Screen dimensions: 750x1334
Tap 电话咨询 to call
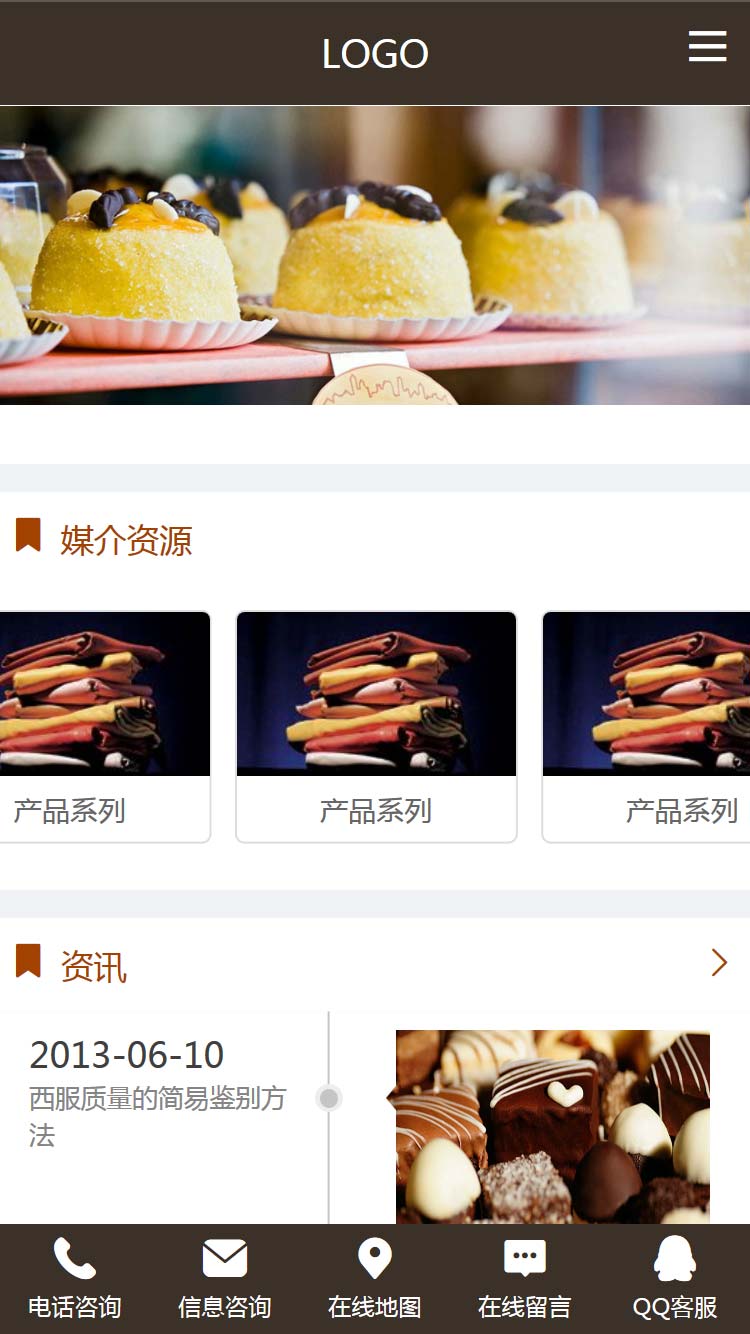tap(75, 1279)
